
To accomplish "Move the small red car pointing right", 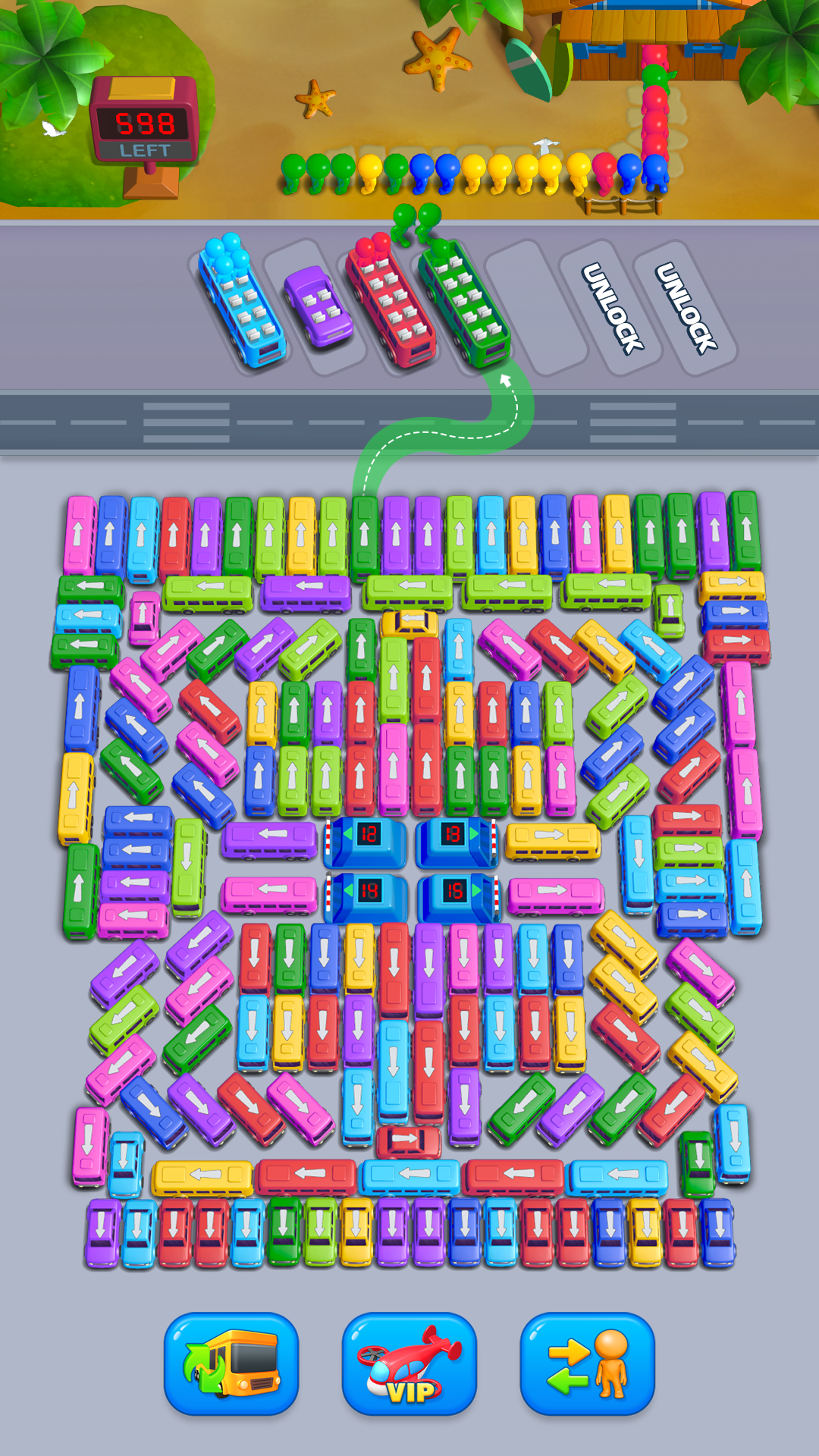I will 409,1140.
